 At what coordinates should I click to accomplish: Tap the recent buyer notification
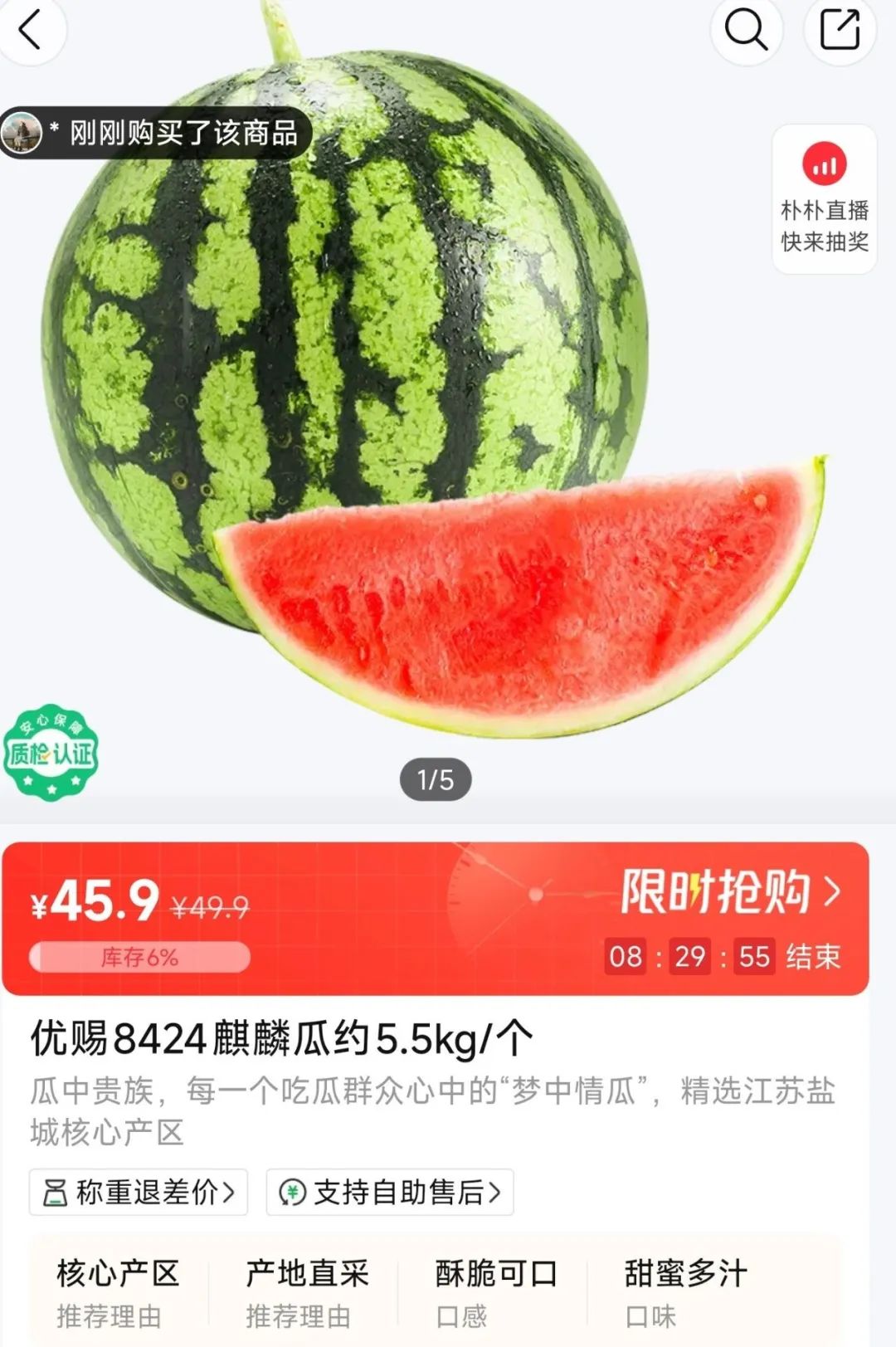[158, 133]
